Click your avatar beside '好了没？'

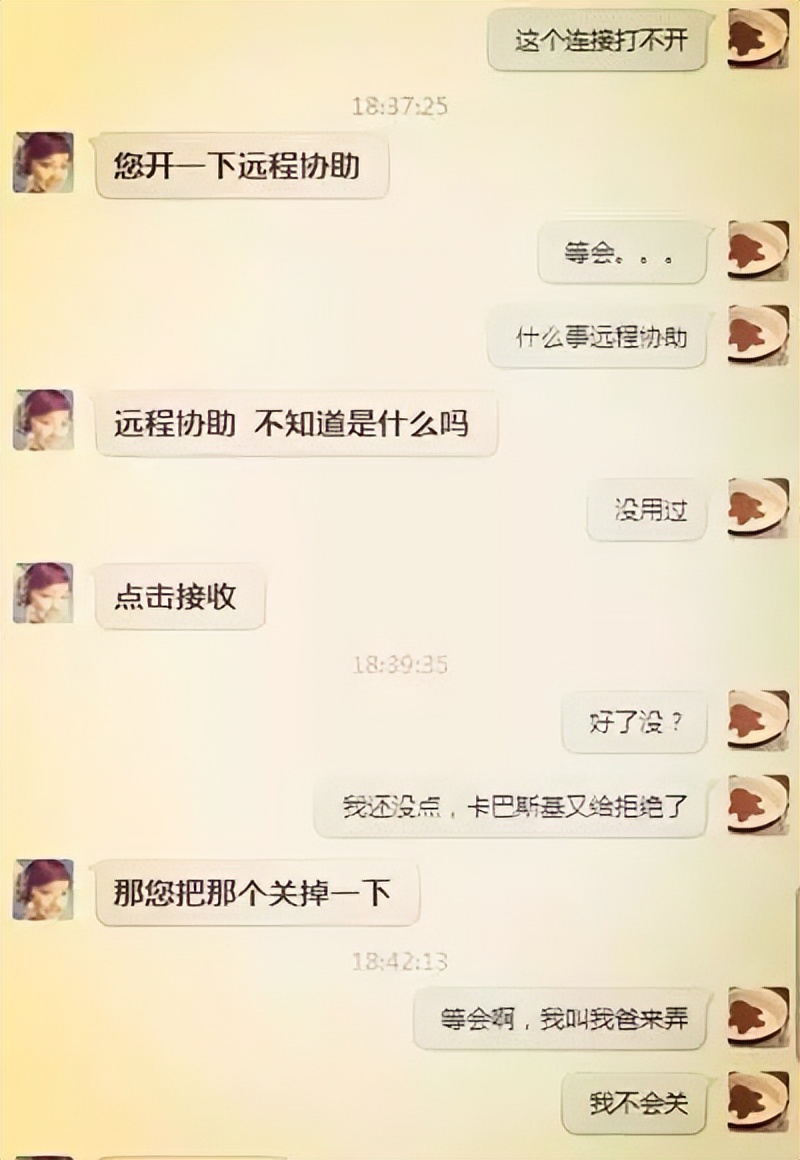756,720
